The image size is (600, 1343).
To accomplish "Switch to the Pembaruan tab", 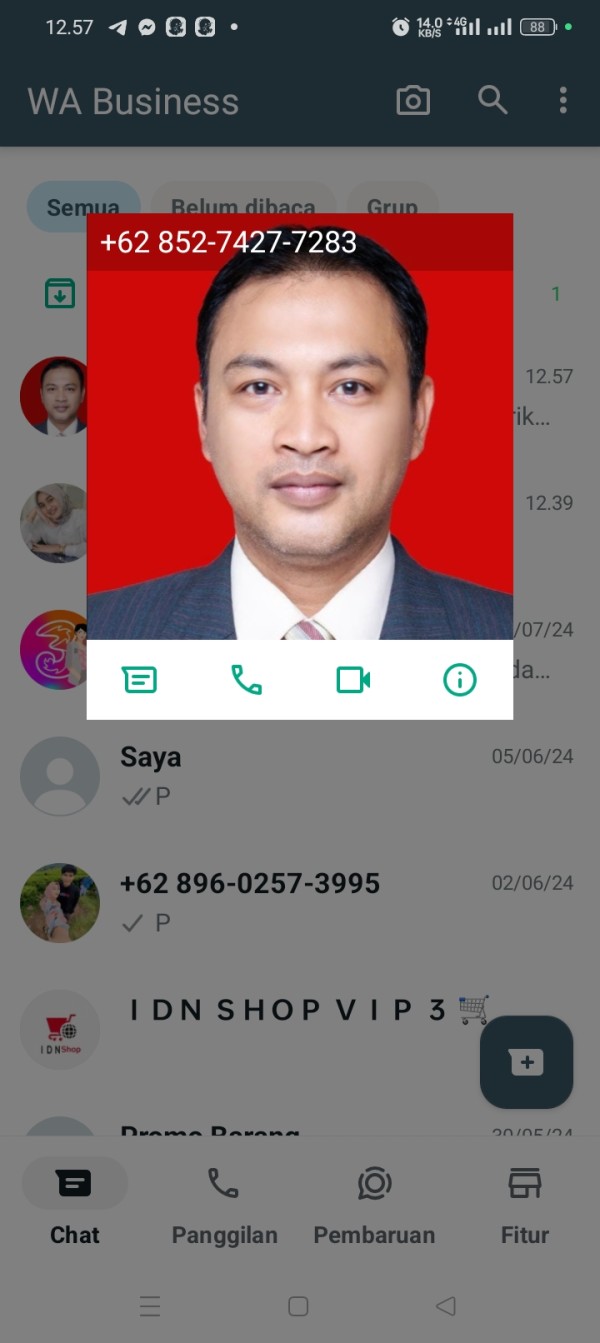I will click(x=374, y=1205).
